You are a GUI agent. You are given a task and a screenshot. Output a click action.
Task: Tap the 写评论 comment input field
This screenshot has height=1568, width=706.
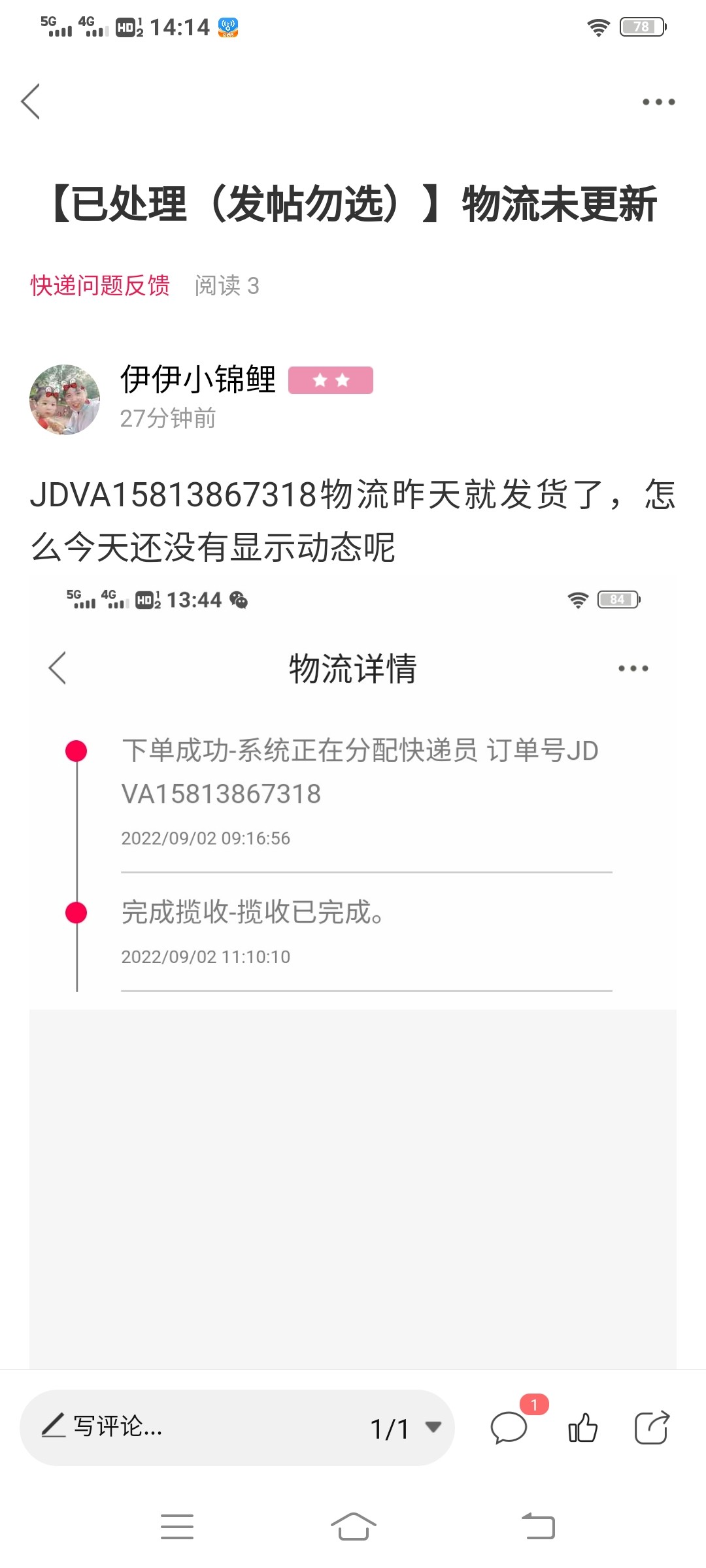click(x=196, y=1427)
